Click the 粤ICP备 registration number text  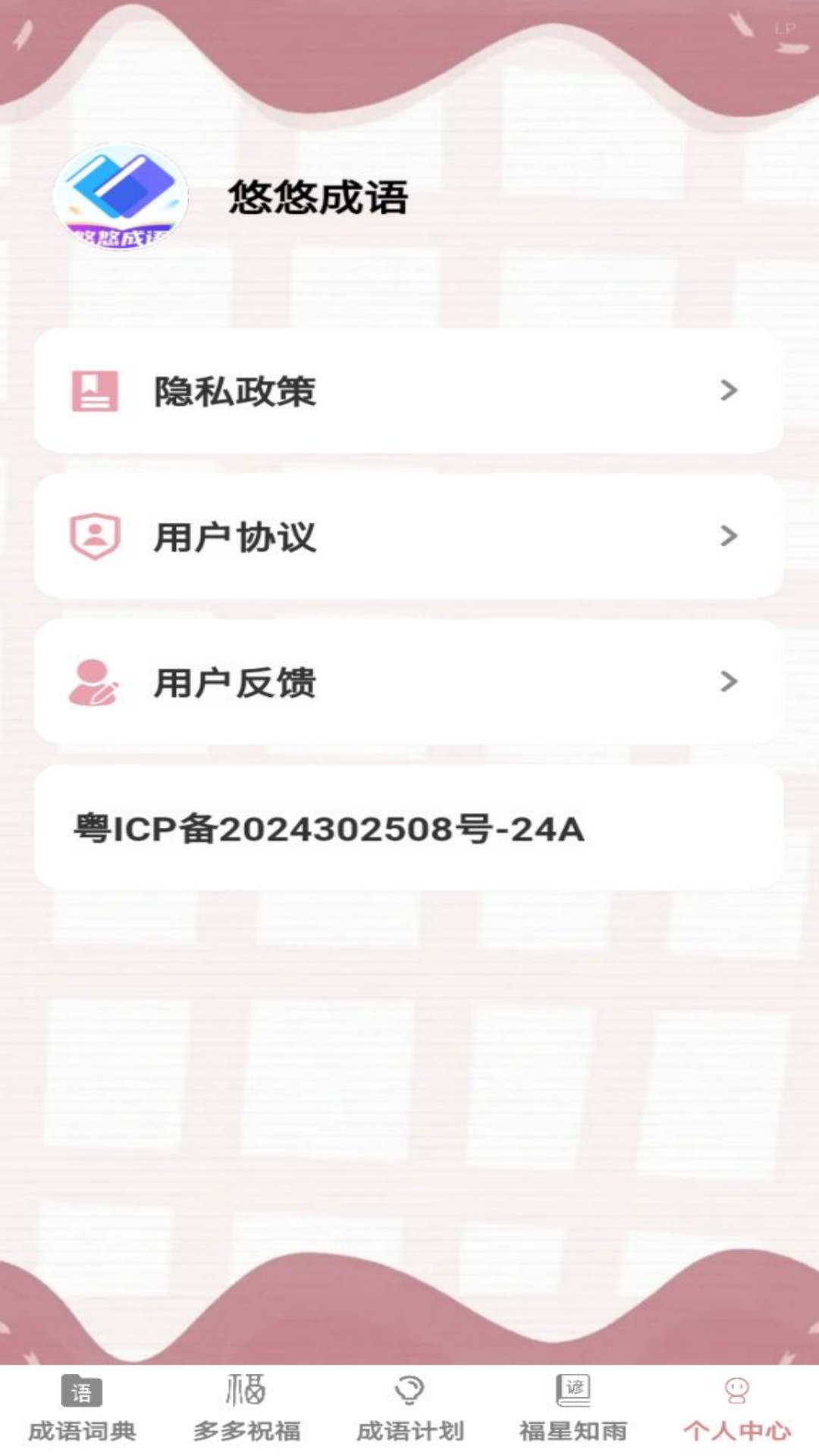326,832
